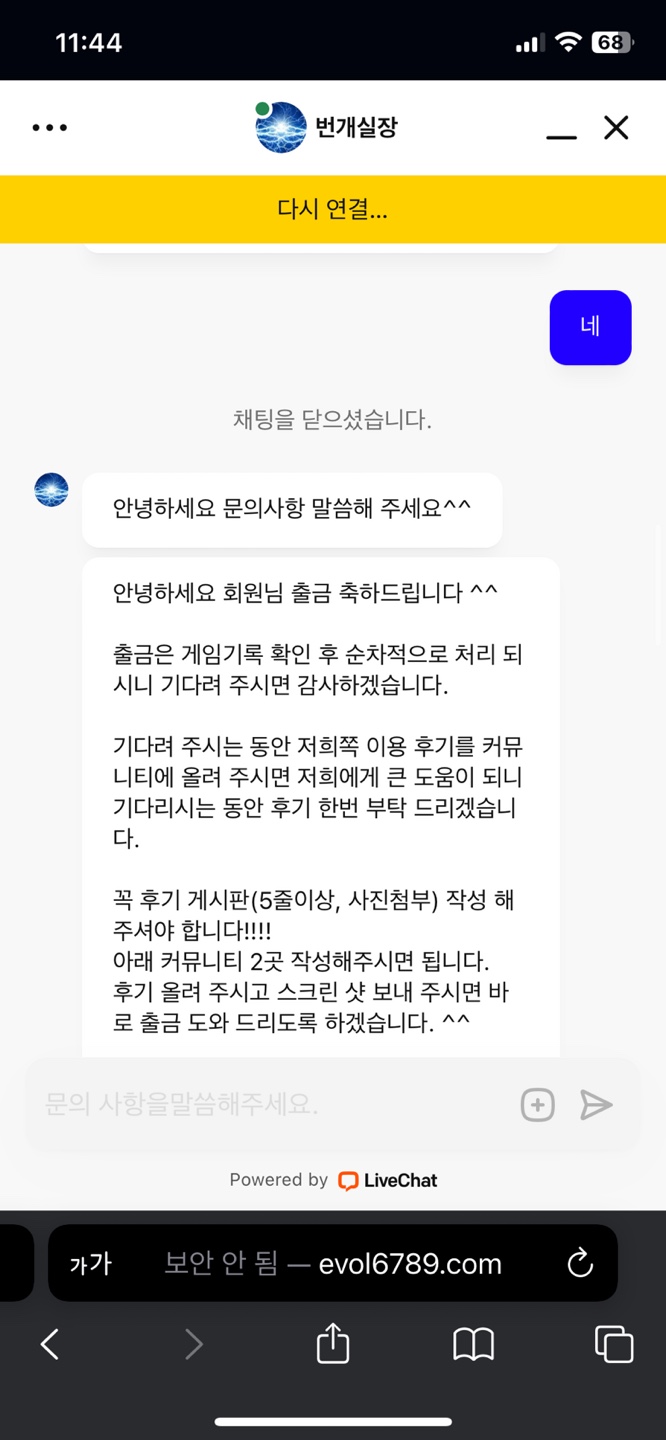Open the three-dot chat options menu
This screenshot has height=1440, width=666.
coord(50,128)
